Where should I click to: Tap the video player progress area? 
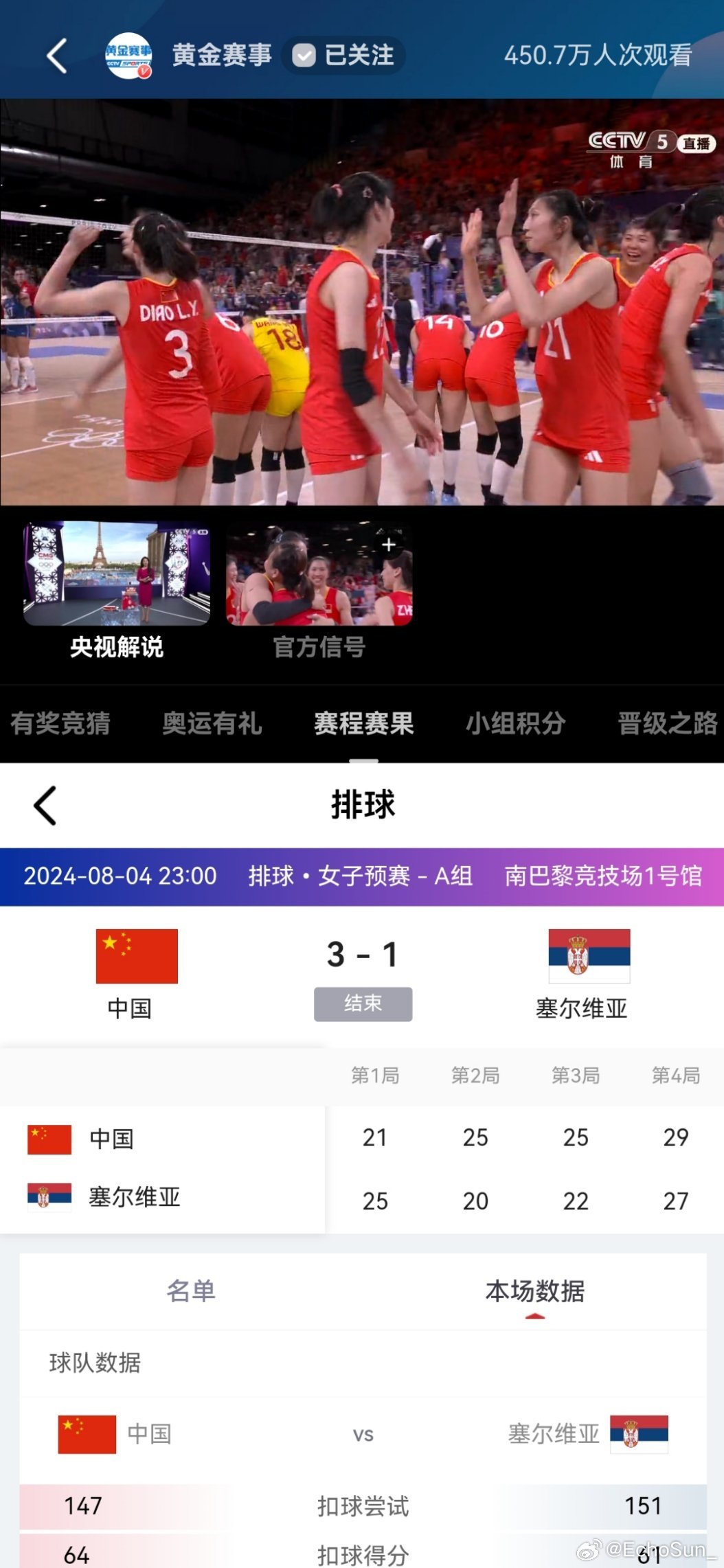(x=362, y=302)
